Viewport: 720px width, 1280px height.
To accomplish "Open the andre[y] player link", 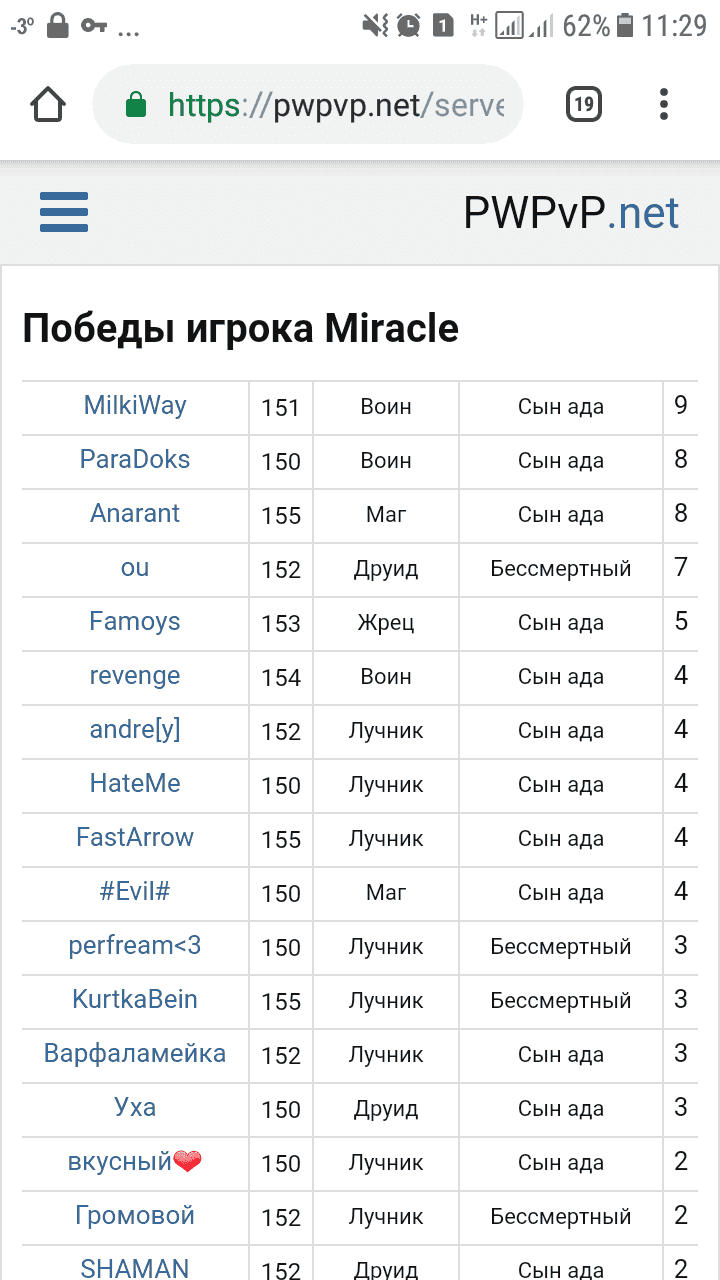I will (135, 730).
